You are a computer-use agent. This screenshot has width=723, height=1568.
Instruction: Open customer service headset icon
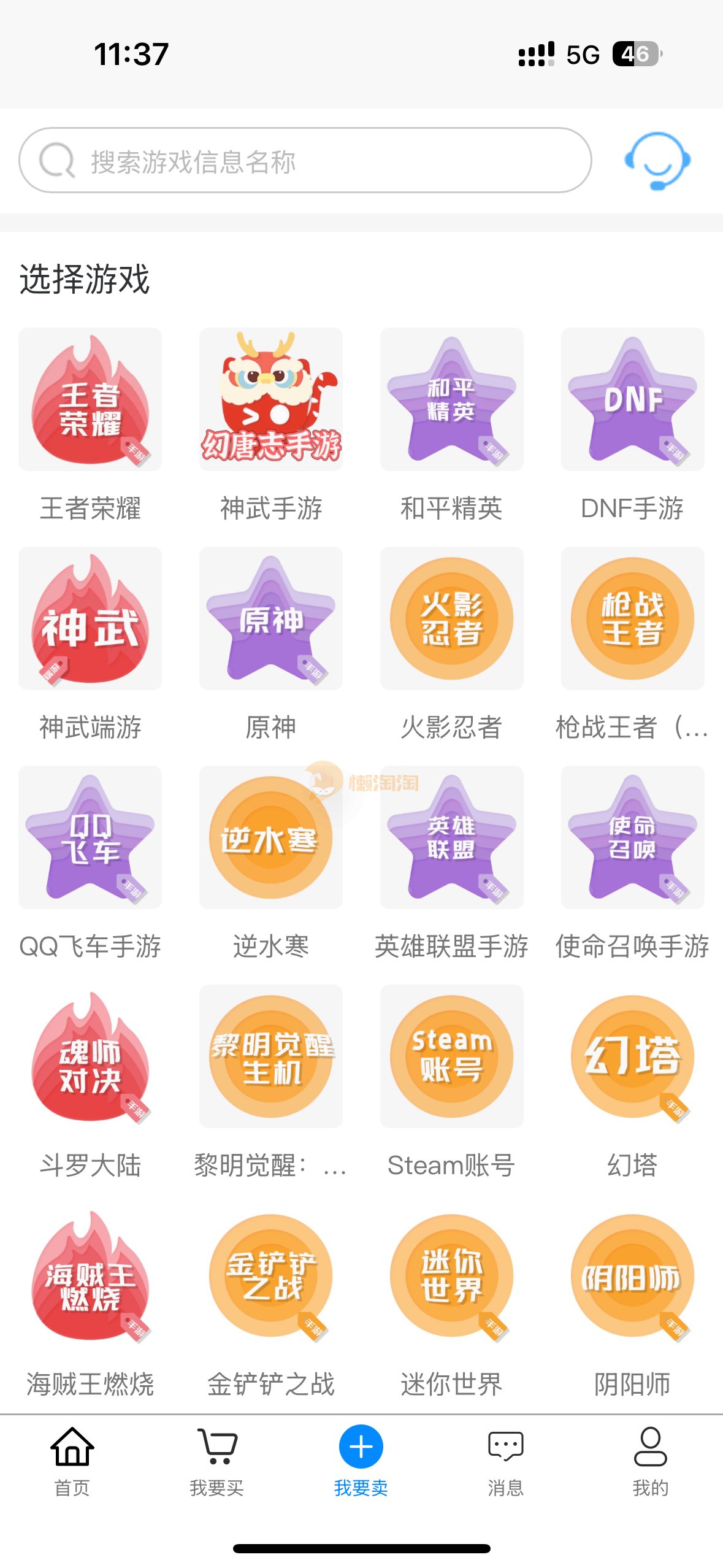coord(657,161)
